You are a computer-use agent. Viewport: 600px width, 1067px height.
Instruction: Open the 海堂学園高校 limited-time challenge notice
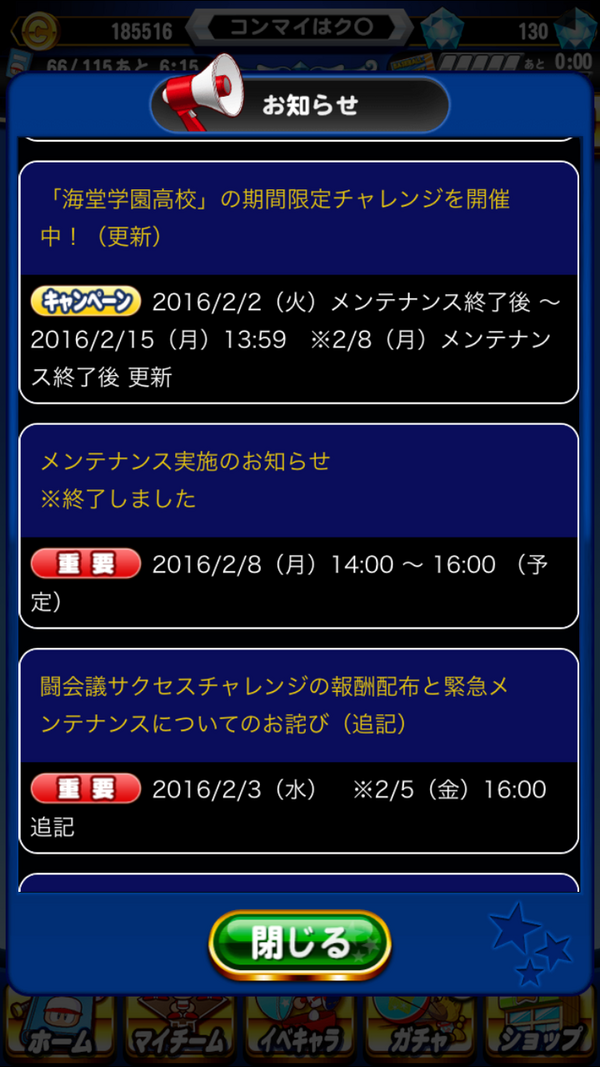point(299,282)
